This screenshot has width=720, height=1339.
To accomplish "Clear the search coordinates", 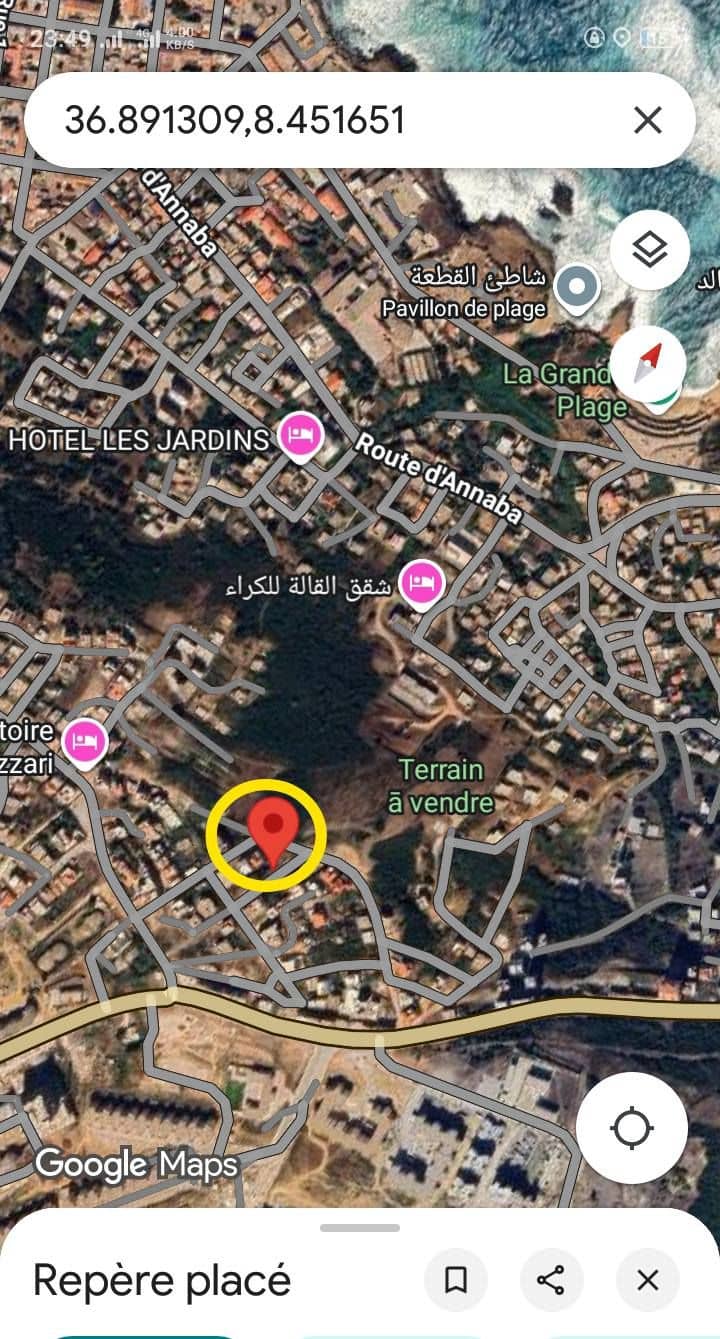I will pyautogui.click(x=648, y=121).
